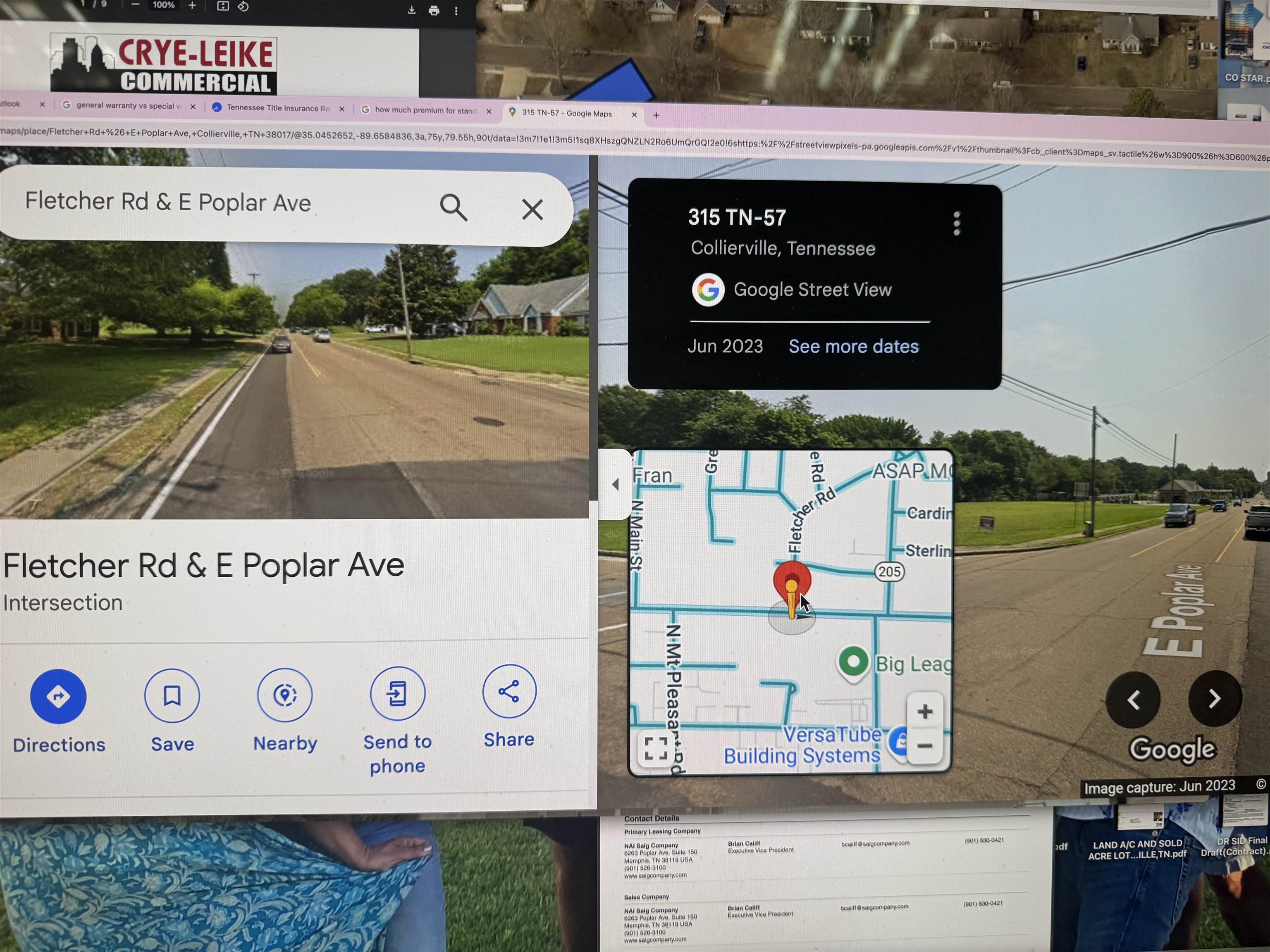1270x952 pixels.
Task: Zoom out on the mini map
Action: click(x=924, y=746)
